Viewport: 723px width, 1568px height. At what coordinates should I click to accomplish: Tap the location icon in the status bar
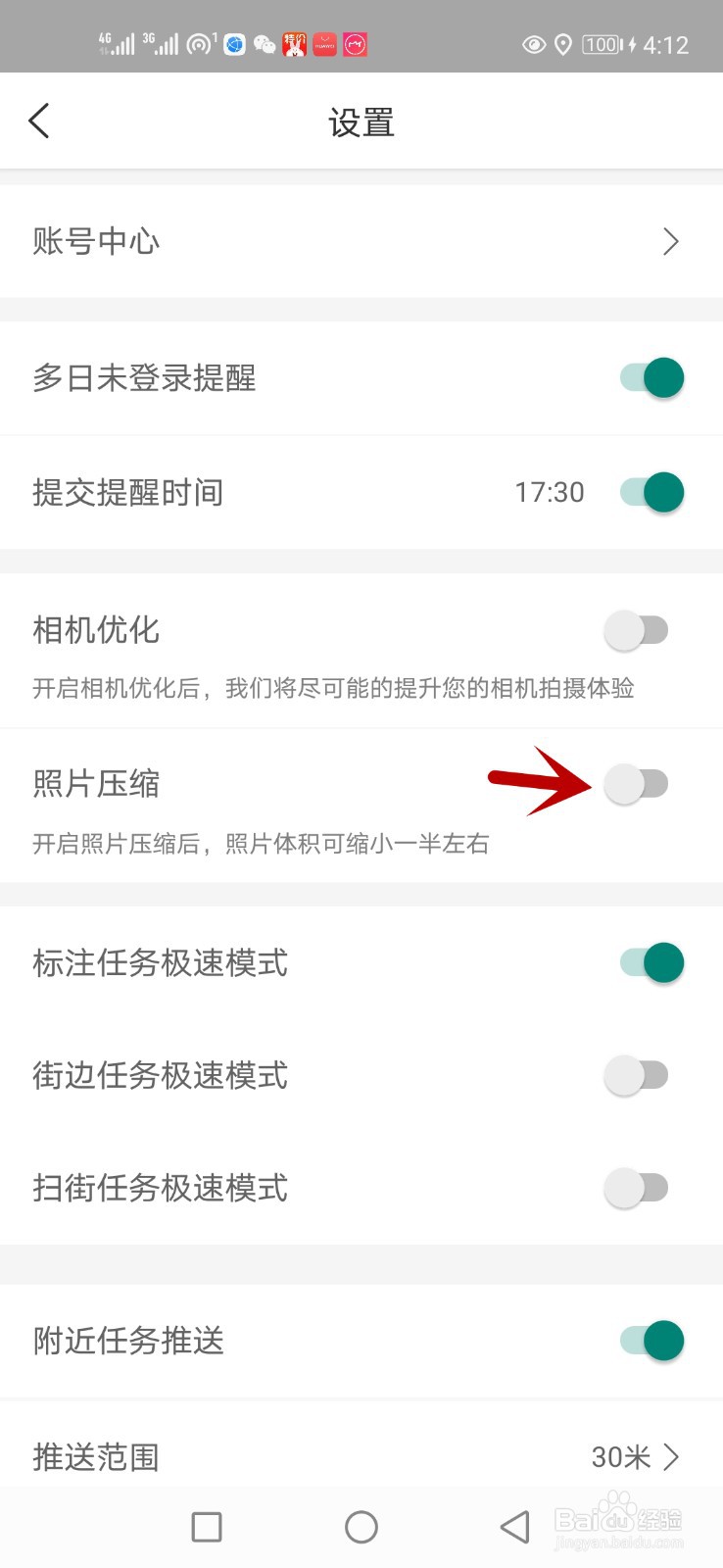[563, 45]
